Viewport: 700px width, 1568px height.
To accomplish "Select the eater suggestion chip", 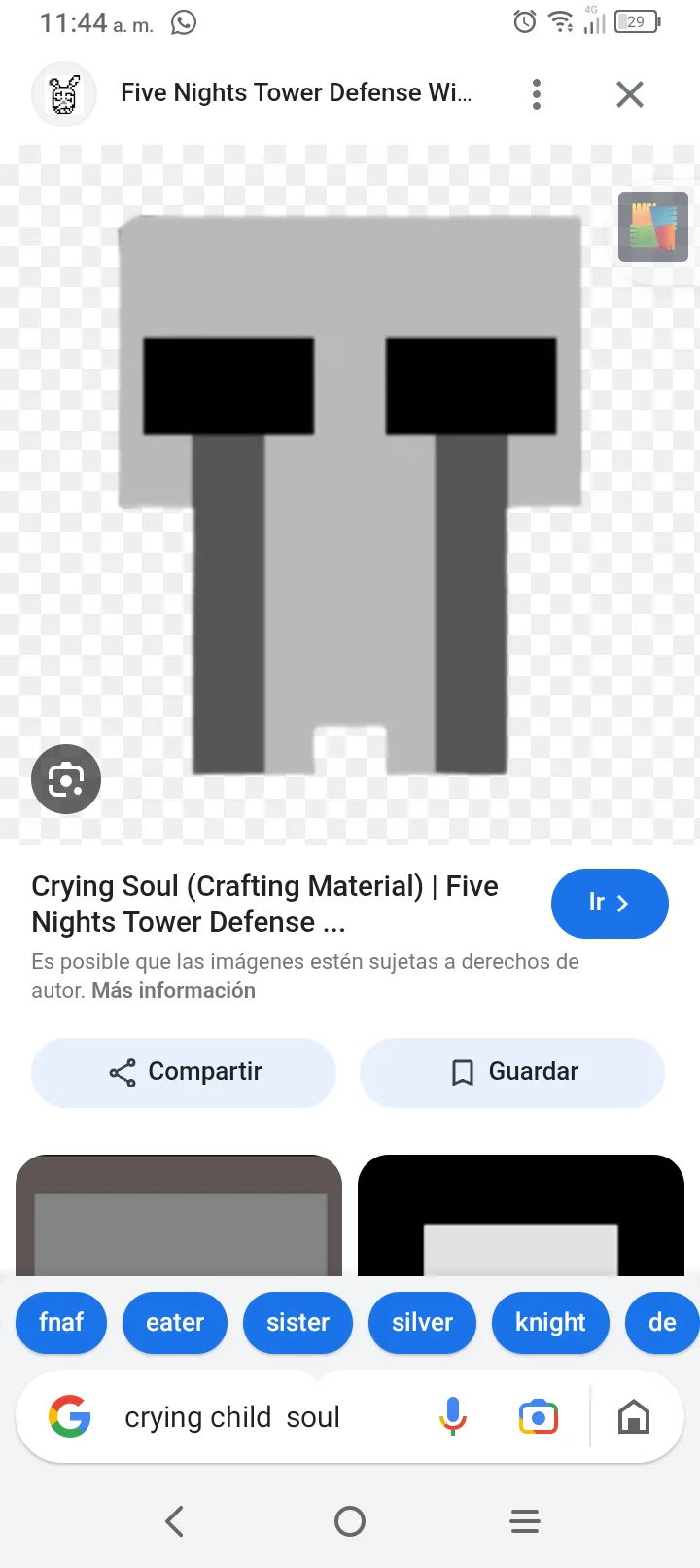I will click(175, 1322).
